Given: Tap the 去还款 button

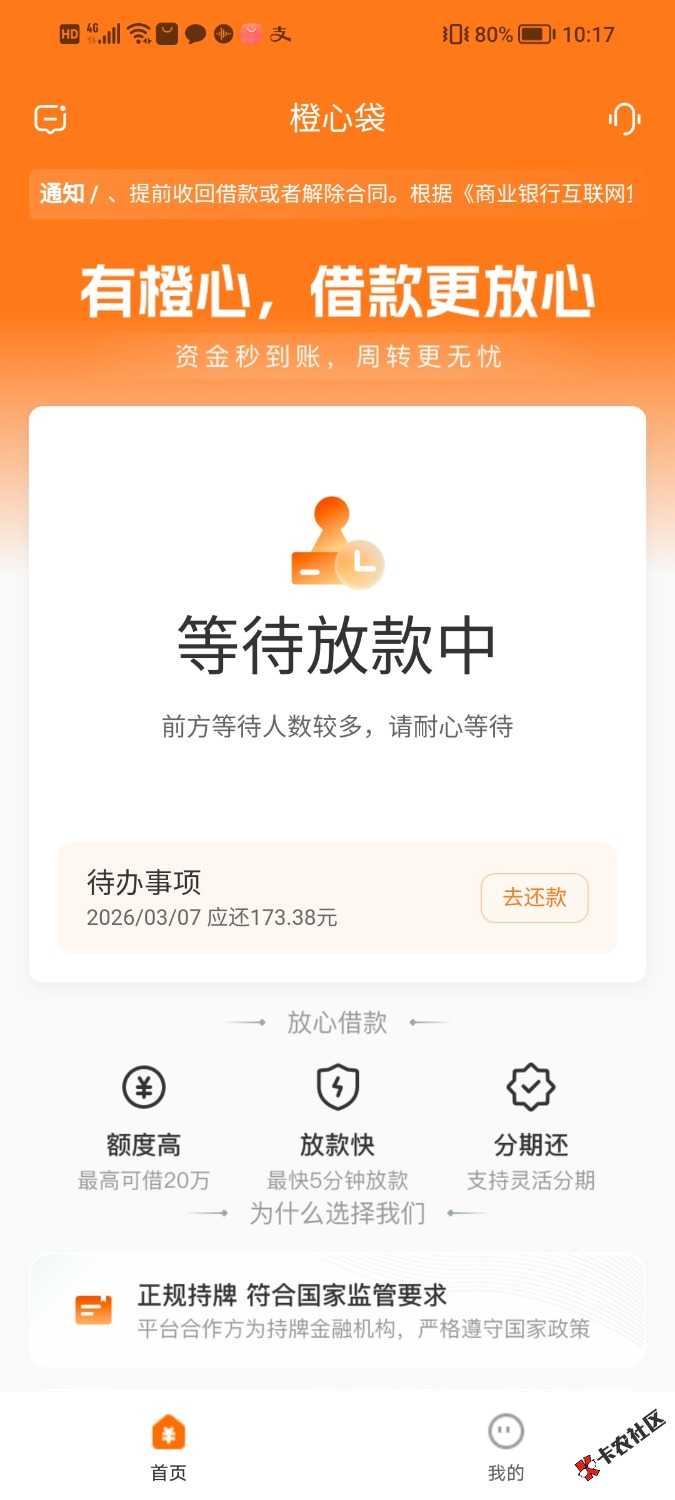Looking at the screenshot, I should [x=534, y=898].
